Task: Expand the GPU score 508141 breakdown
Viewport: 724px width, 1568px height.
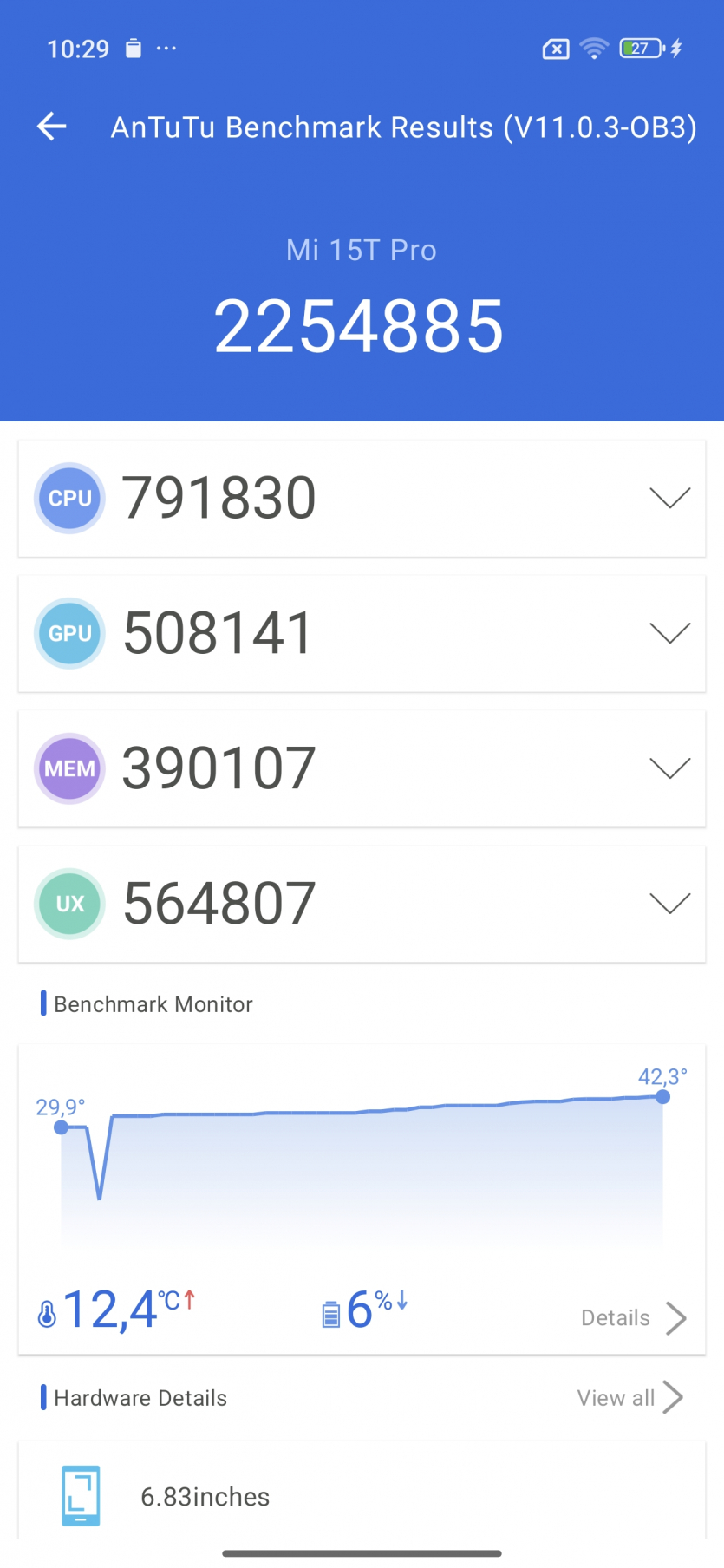Action: (669, 633)
